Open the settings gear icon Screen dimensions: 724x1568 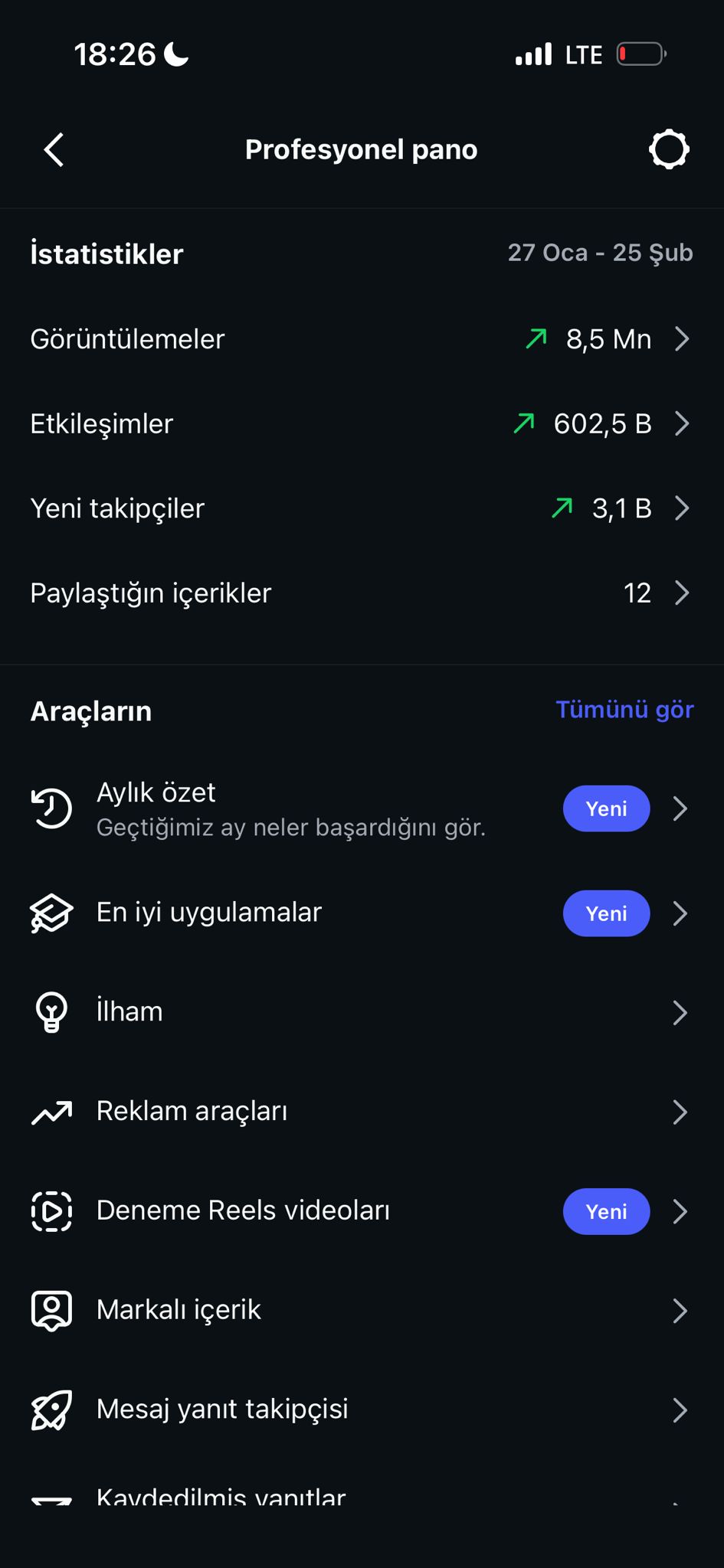coord(669,149)
